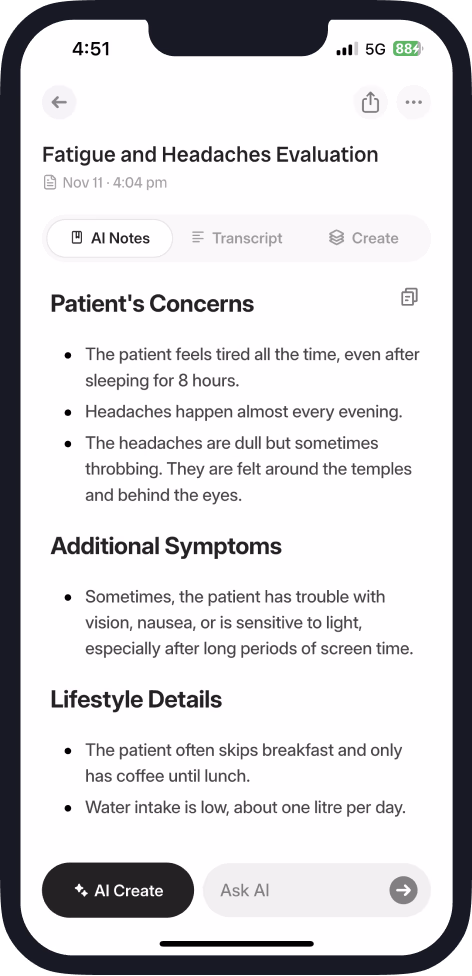This screenshot has width=472, height=976.
Task: Select the AI Notes tab
Action: pos(110,238)
